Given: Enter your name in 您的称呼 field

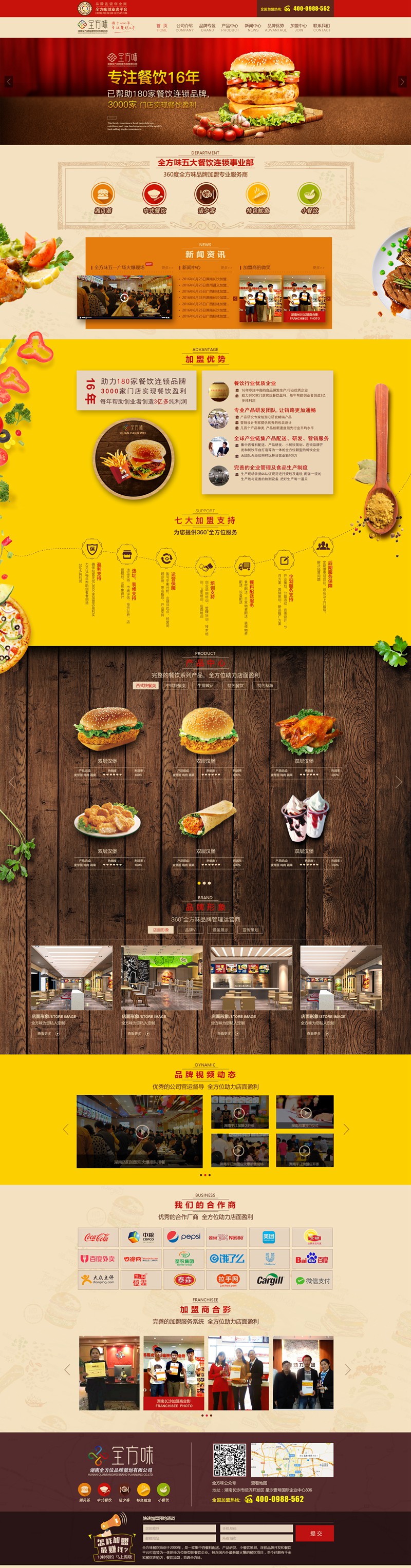Looking at the screenshot, I should (x=179, y=1528).
